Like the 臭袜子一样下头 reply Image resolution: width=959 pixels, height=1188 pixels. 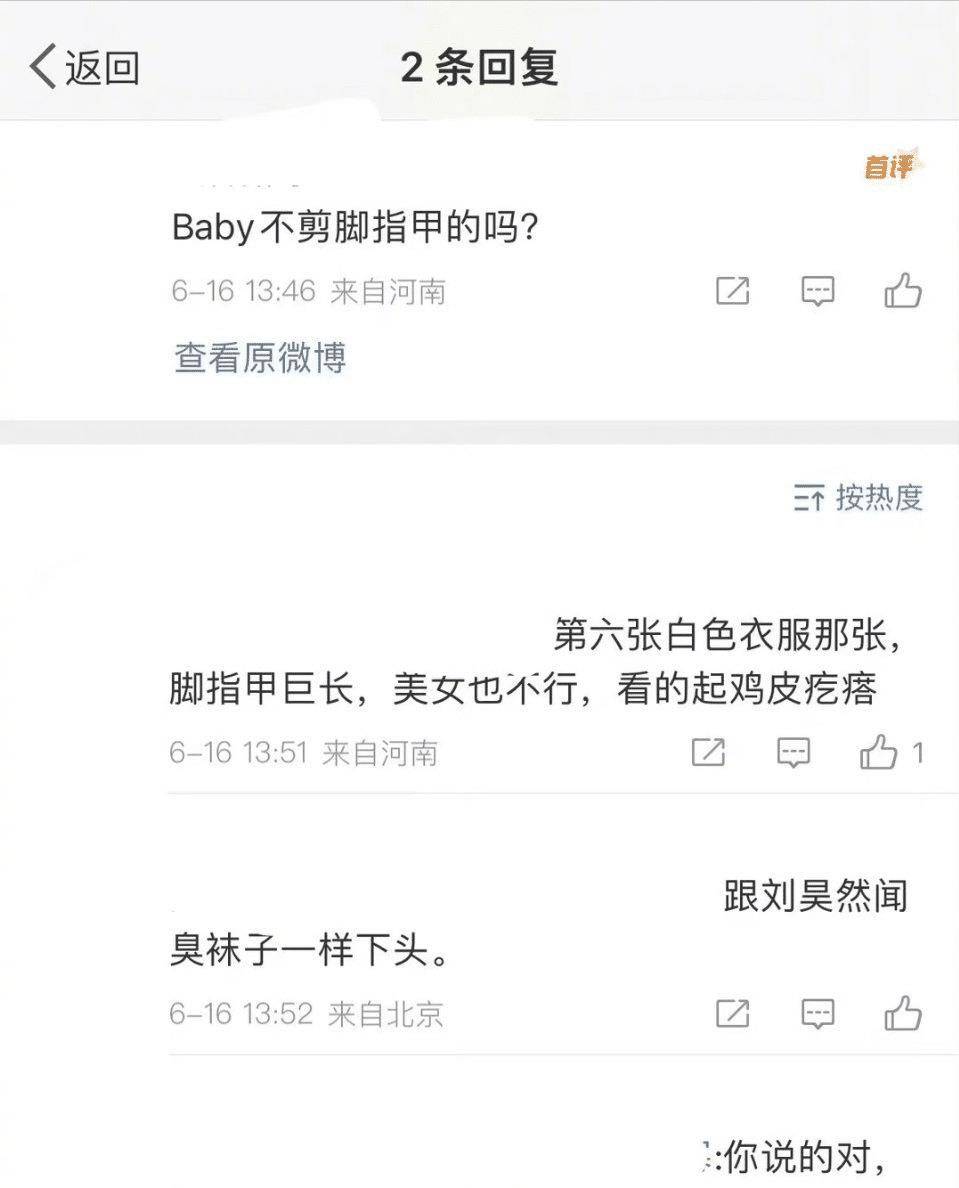tap(903, 1014)
